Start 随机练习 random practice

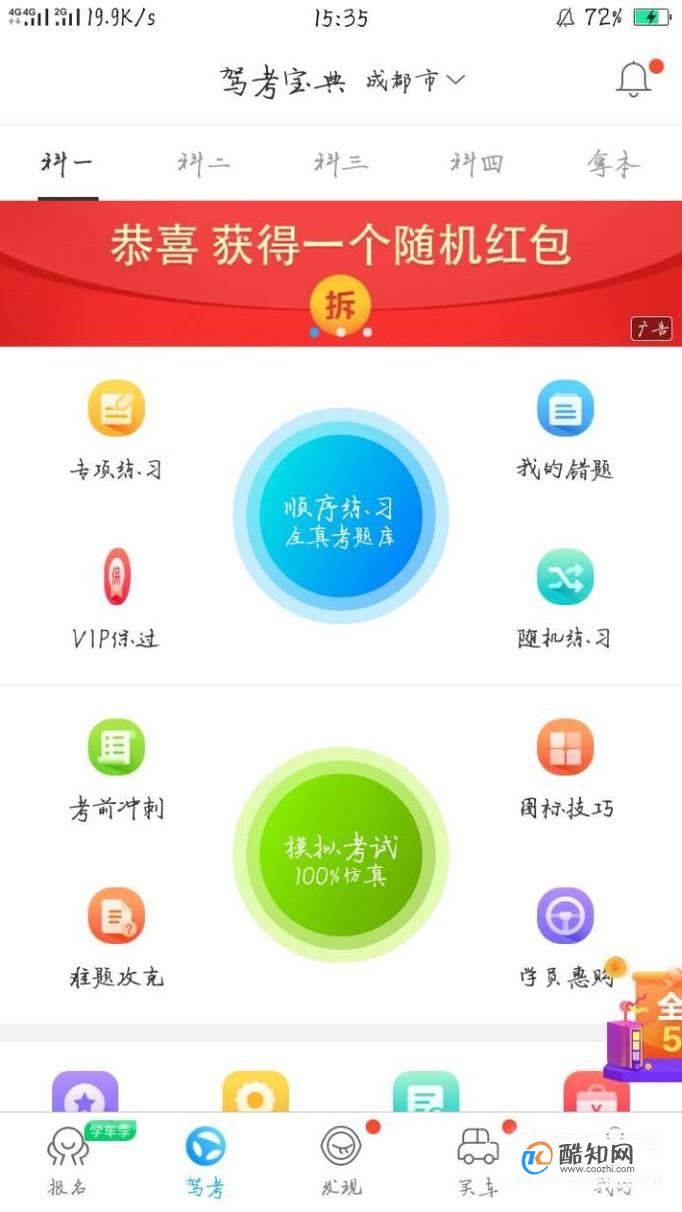point(565,597)
